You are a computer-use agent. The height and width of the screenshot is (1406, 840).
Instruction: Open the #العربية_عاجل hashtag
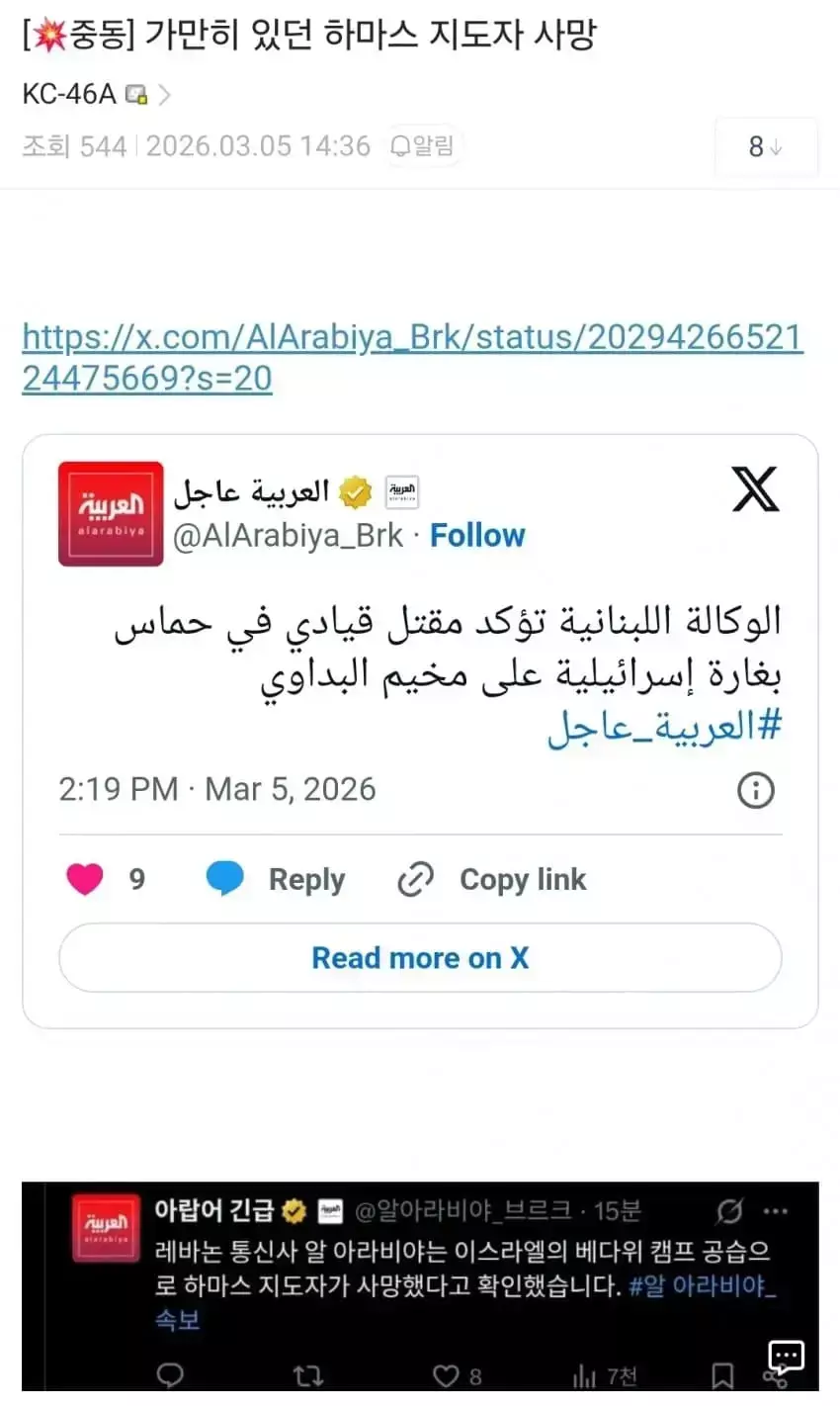(664, 728)
